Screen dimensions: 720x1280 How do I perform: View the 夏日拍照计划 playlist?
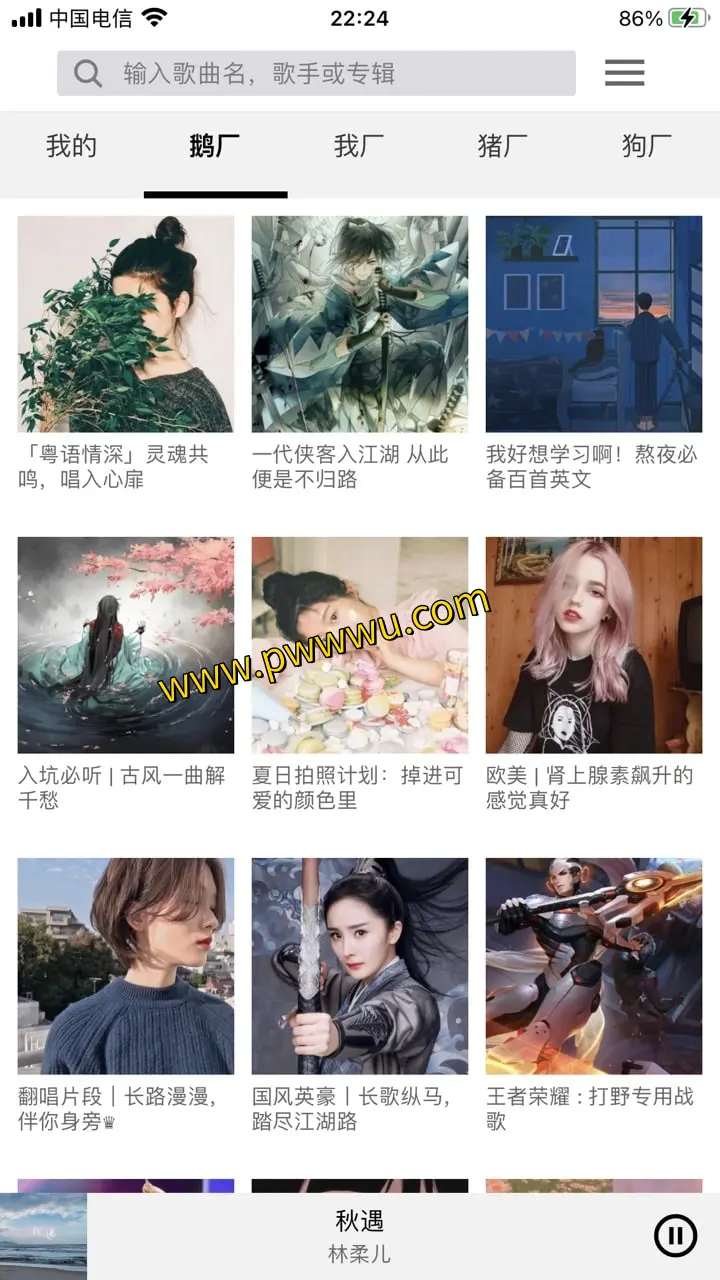pos(360,645)
